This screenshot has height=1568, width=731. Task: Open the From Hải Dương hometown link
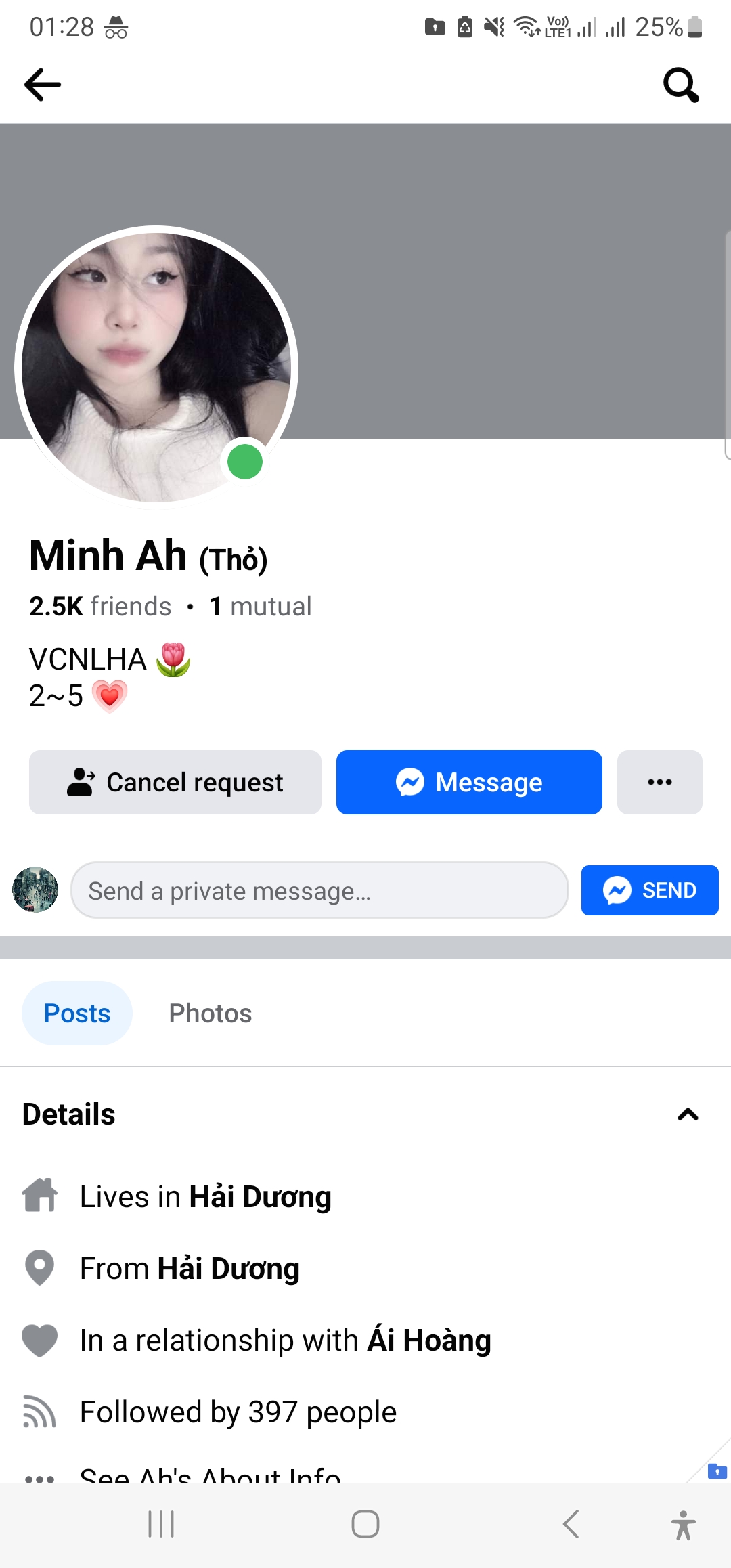tap(229, 1269)
